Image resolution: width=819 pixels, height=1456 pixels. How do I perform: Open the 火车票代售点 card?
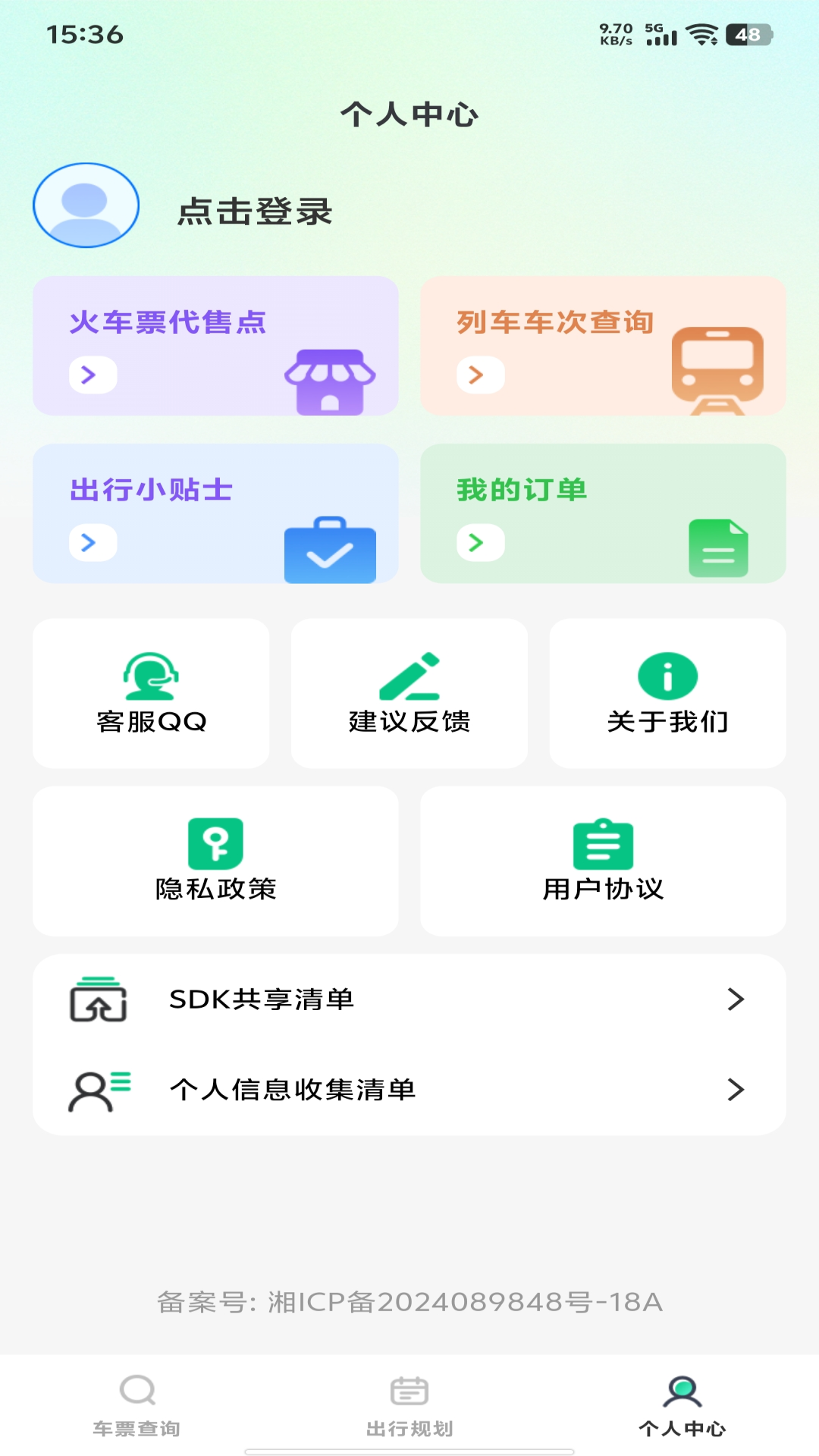tap(215, 346)
